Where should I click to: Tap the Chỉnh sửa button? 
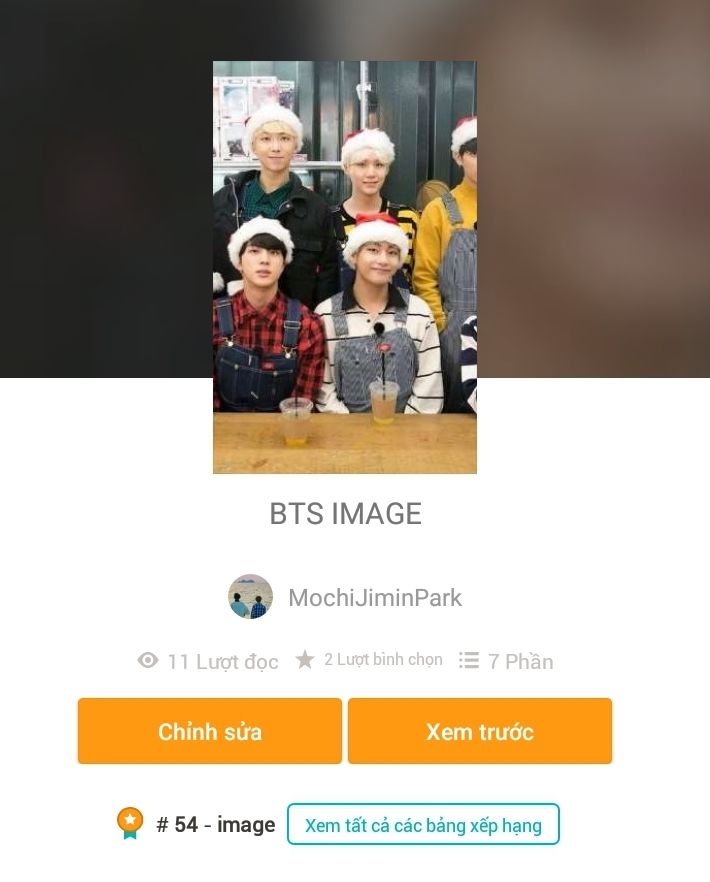pyautogui.click(x=210, y=731)
